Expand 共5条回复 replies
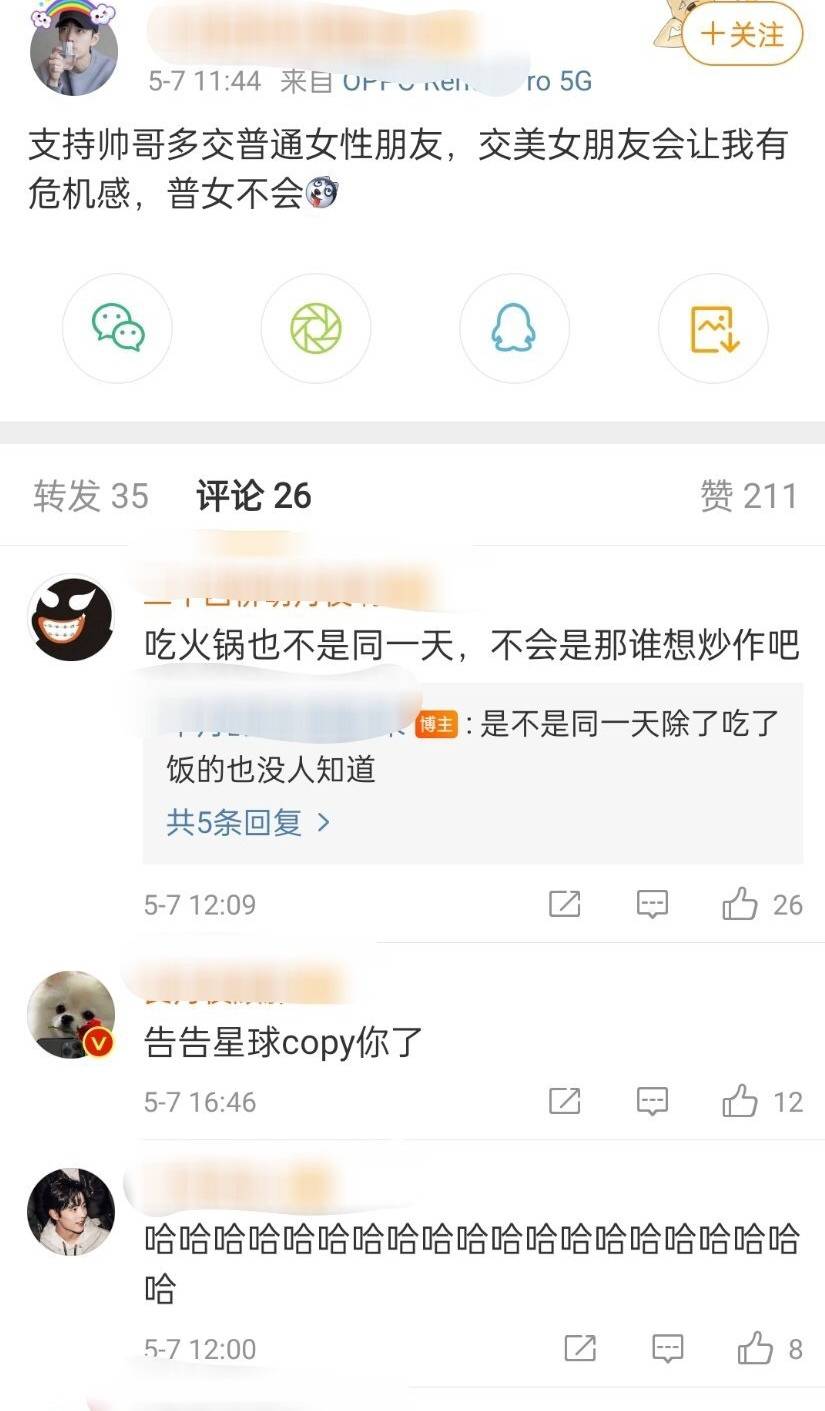 248,823
